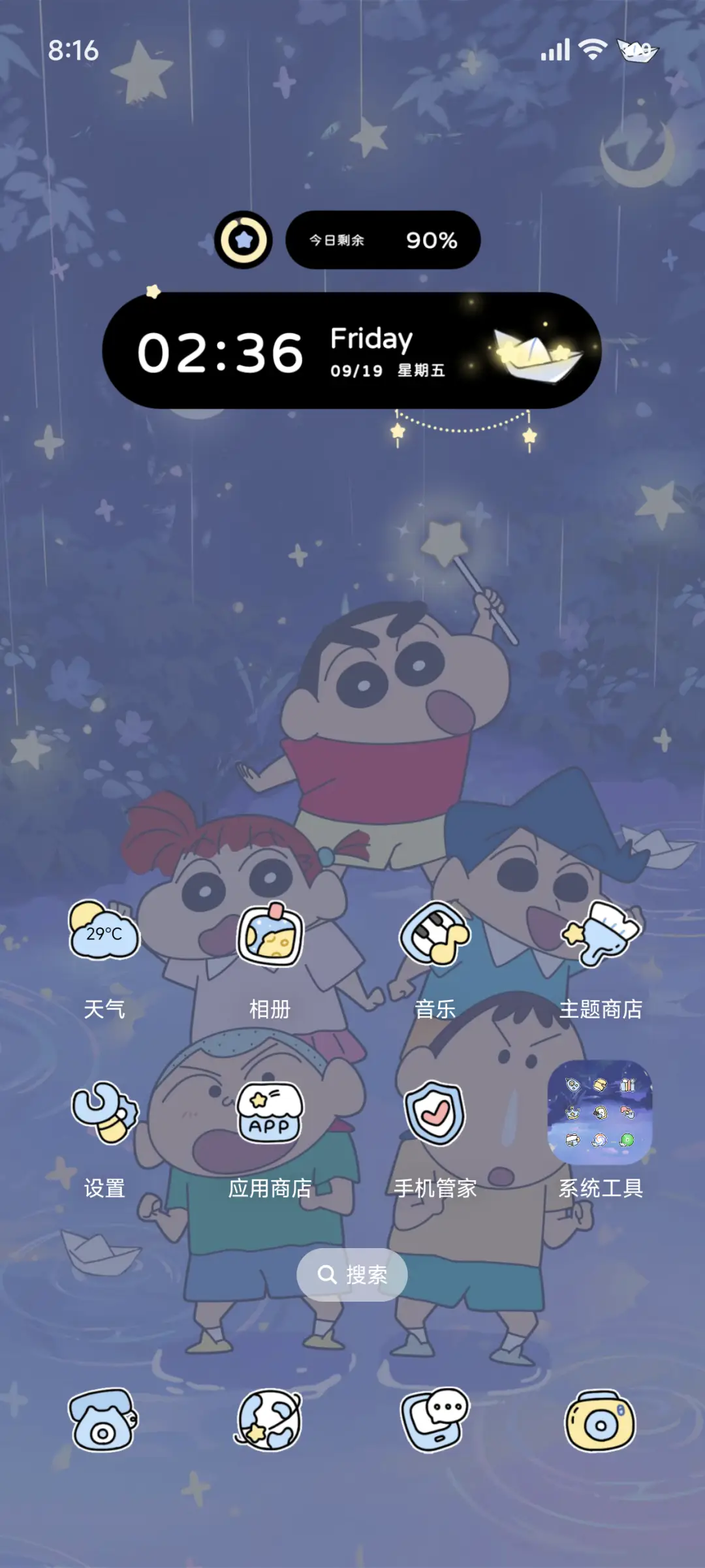Viewport: 705px width, 1568px height.
Task: Tap the Wi-Fi indicator in status bar
Action: pyautogui.click(x=591, y=50)
